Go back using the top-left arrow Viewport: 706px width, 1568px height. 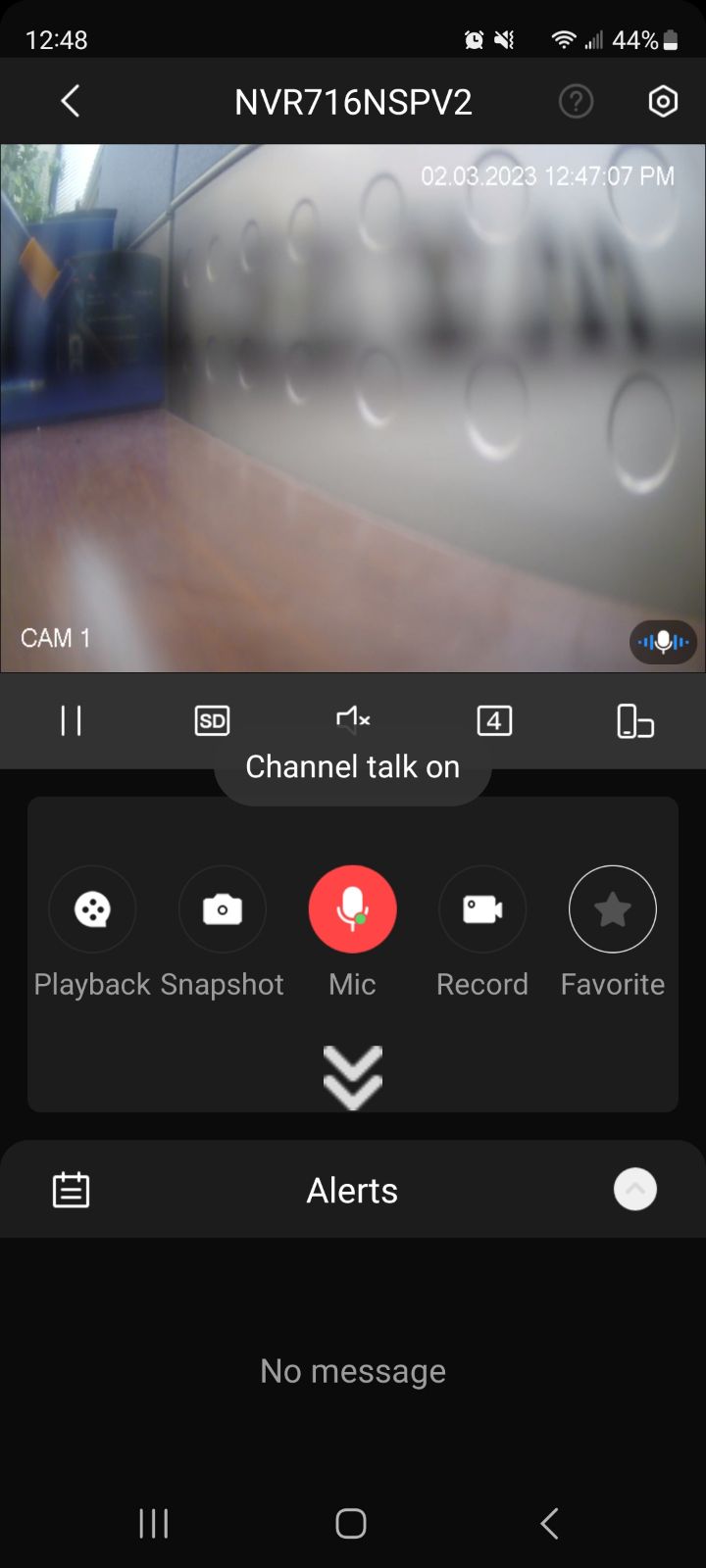[69, 100]
